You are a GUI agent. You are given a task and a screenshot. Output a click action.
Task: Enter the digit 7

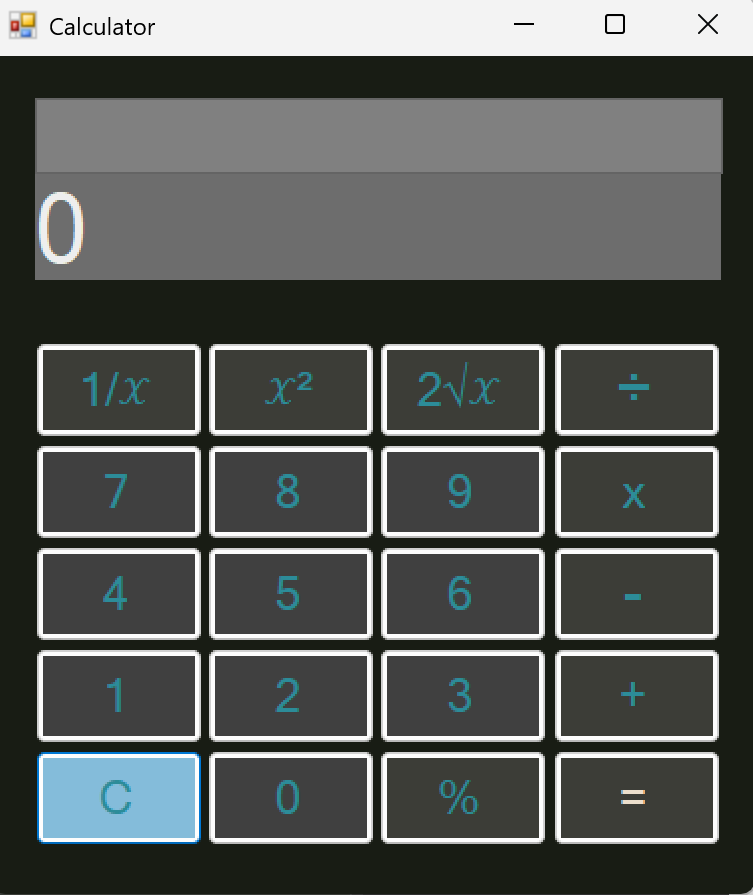click(119, 492)
